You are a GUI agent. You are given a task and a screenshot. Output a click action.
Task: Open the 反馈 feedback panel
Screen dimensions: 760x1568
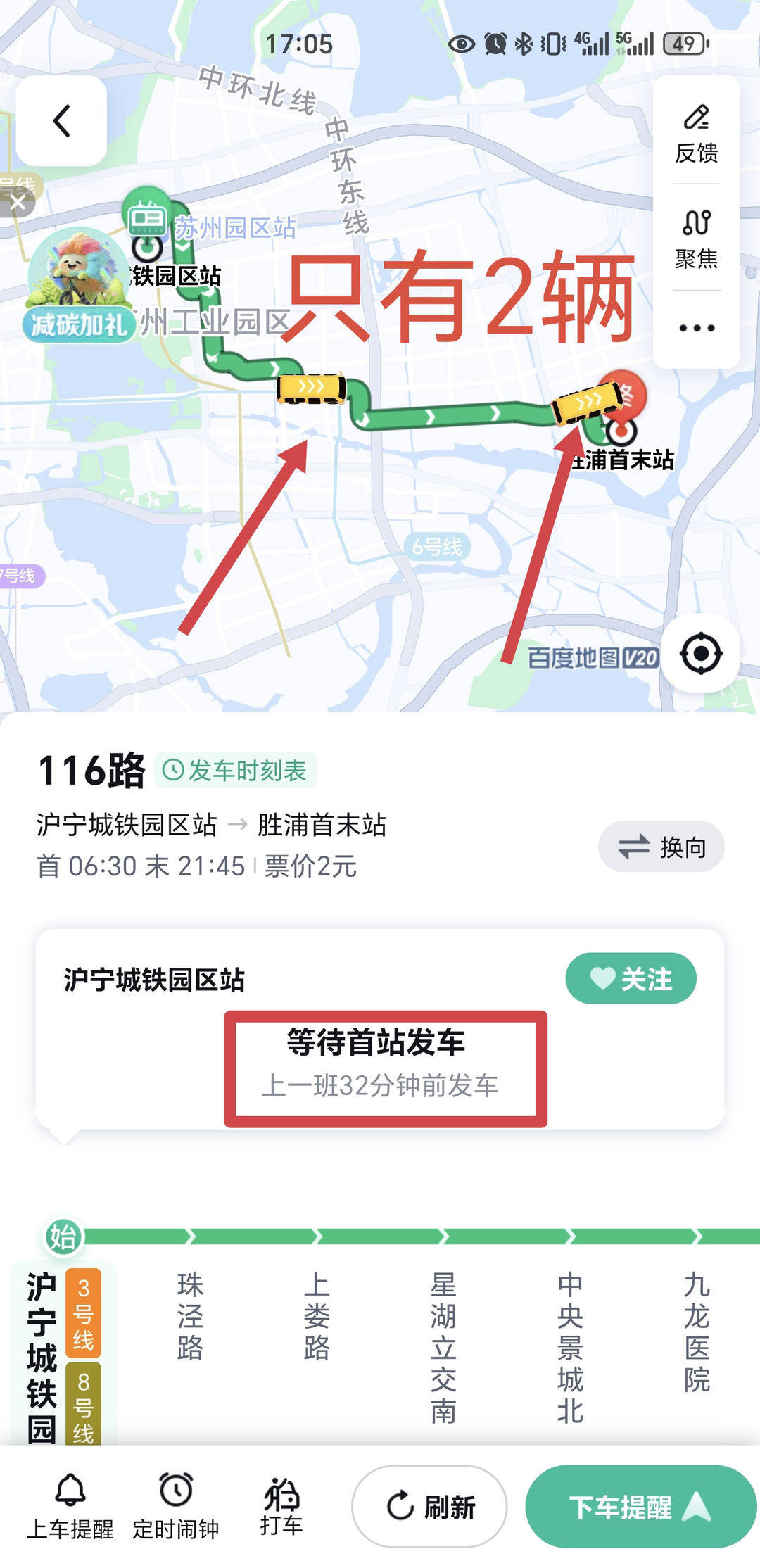695,134
